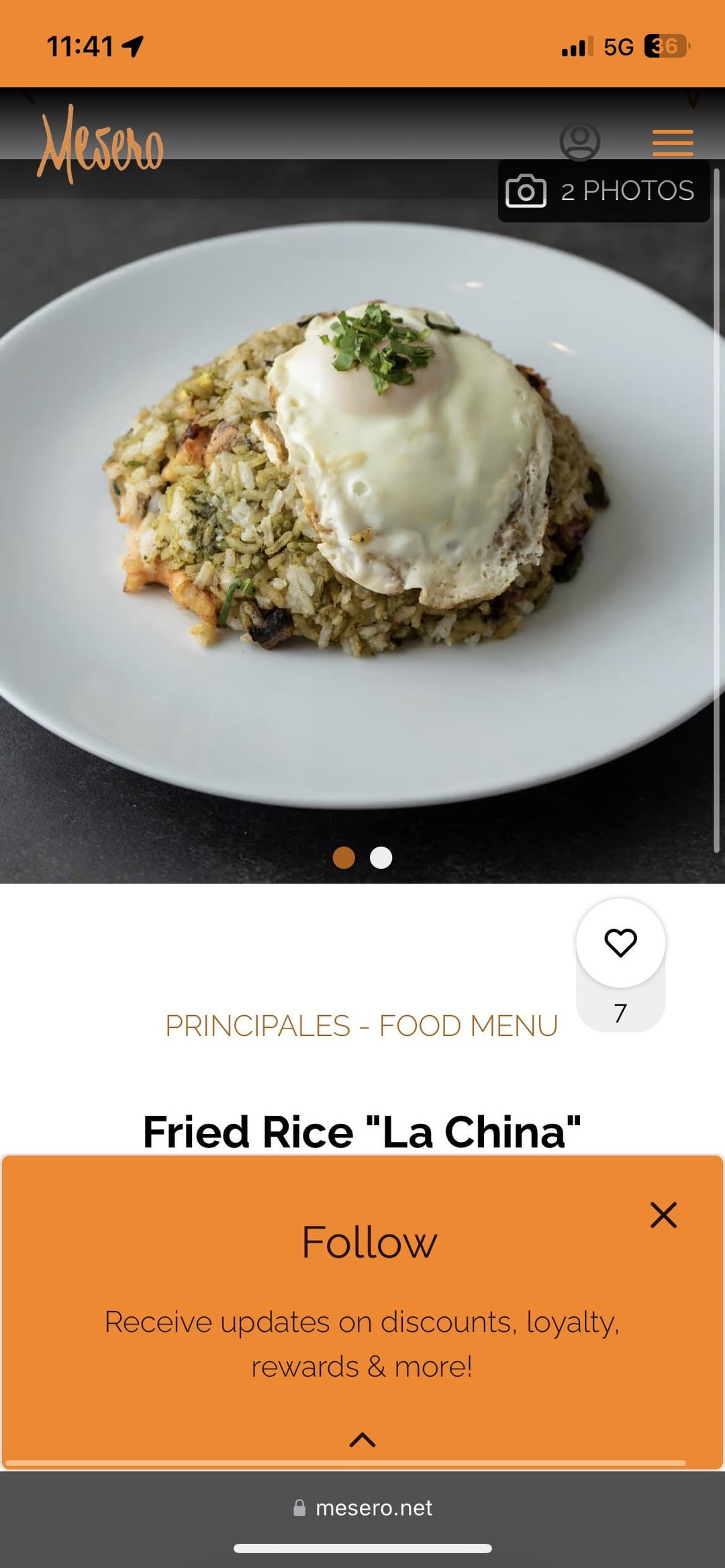Switch to the second photo dot
725x1568 pixels.
[381, 857]
